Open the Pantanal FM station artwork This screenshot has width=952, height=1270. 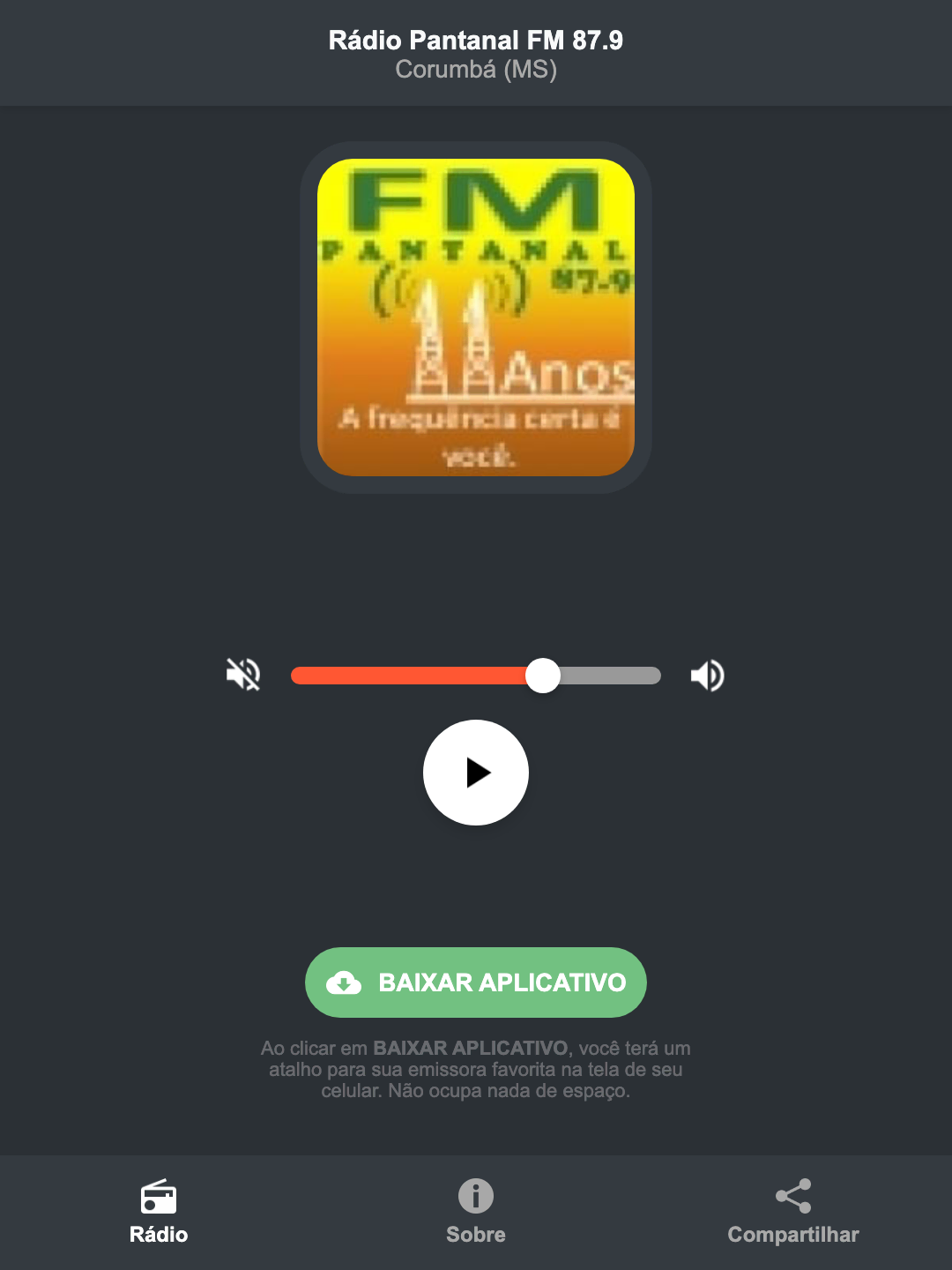(x=475, y=312)
